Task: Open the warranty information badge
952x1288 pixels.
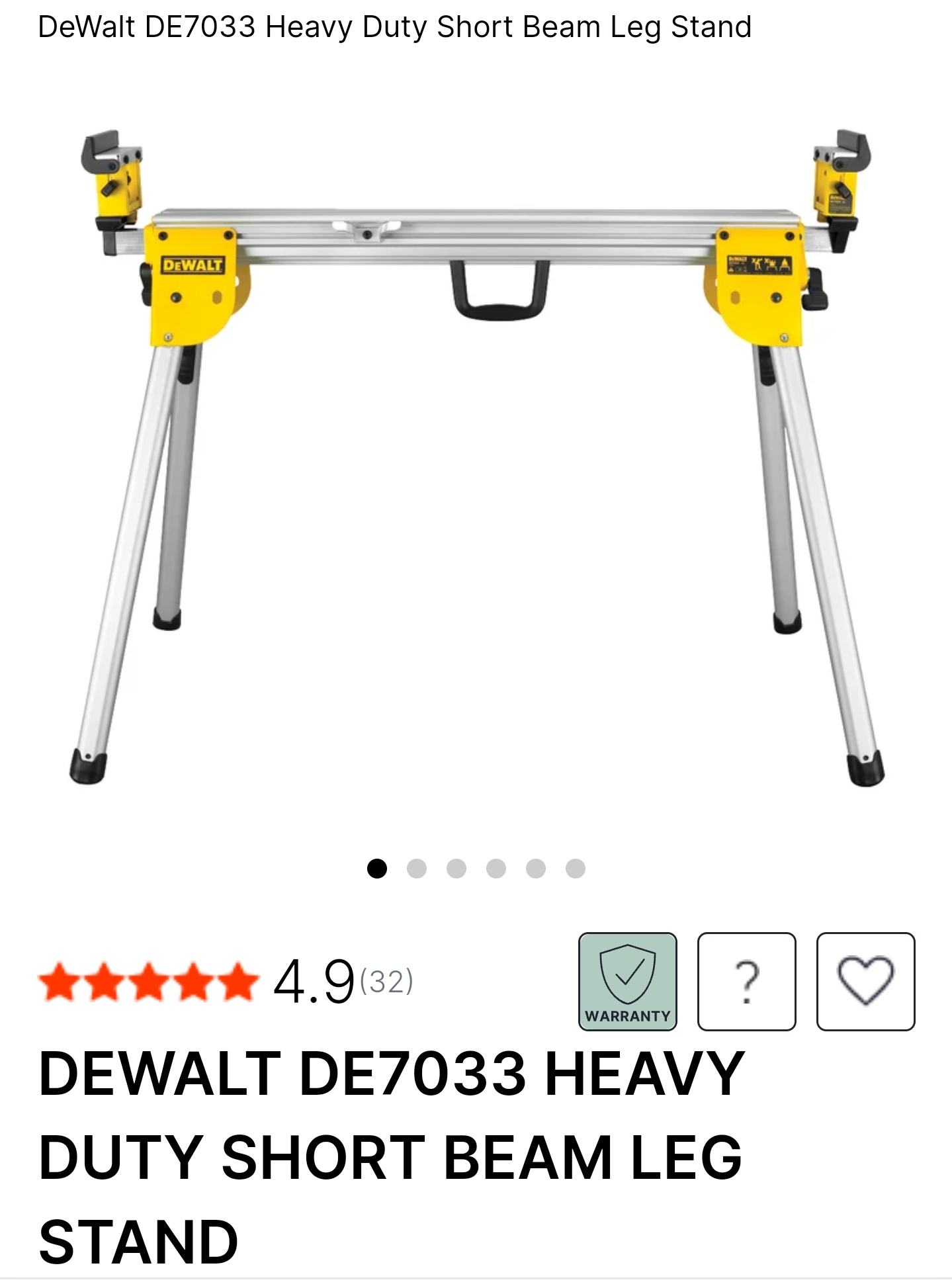Action: click(627, 981)
